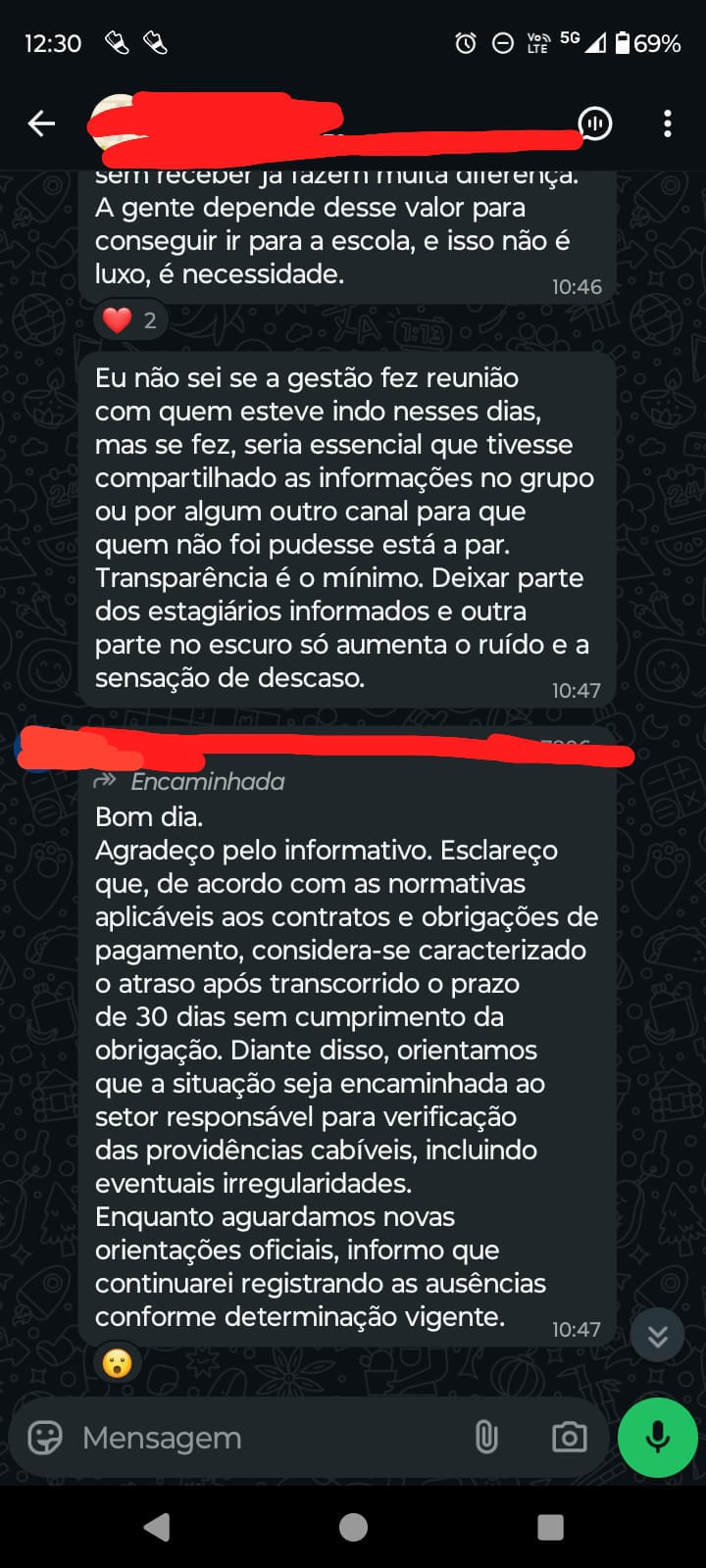Start a voice chat in the group
This screenshot has width=706, height=1568.
coord(595,123)
